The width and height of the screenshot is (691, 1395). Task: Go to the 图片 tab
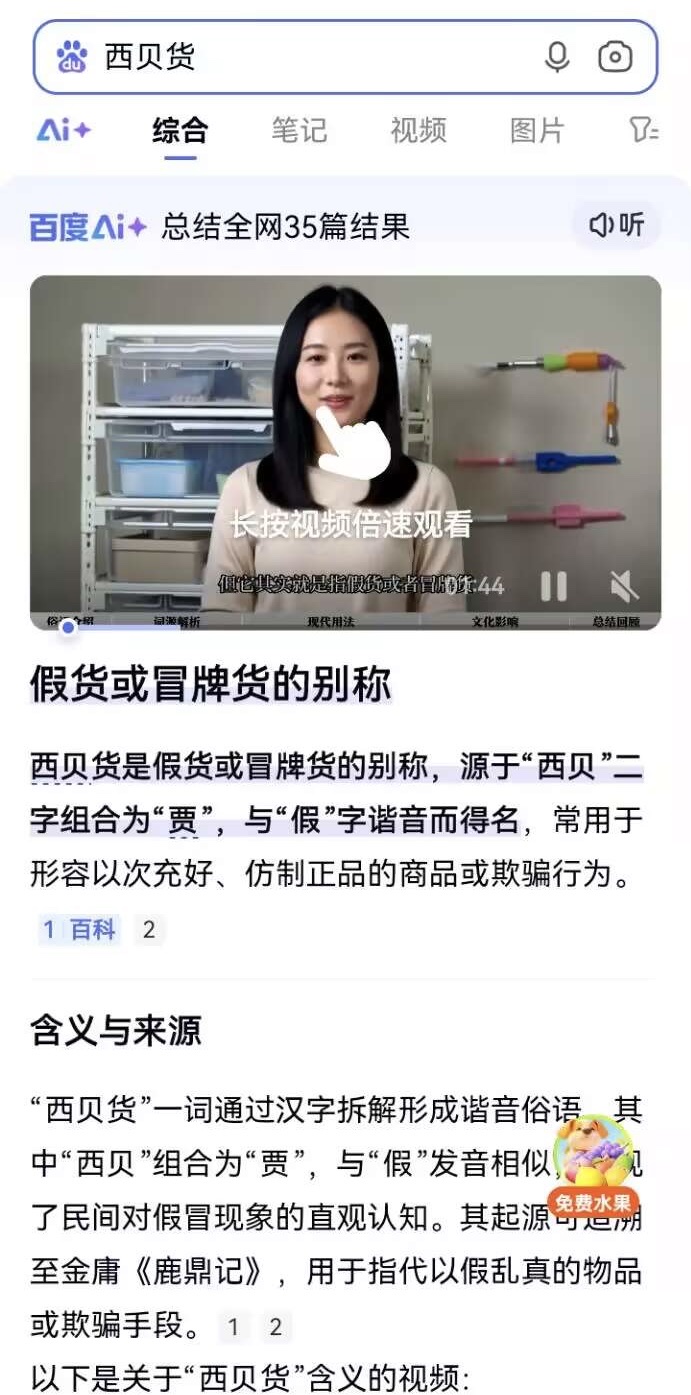tap(537, 130)
